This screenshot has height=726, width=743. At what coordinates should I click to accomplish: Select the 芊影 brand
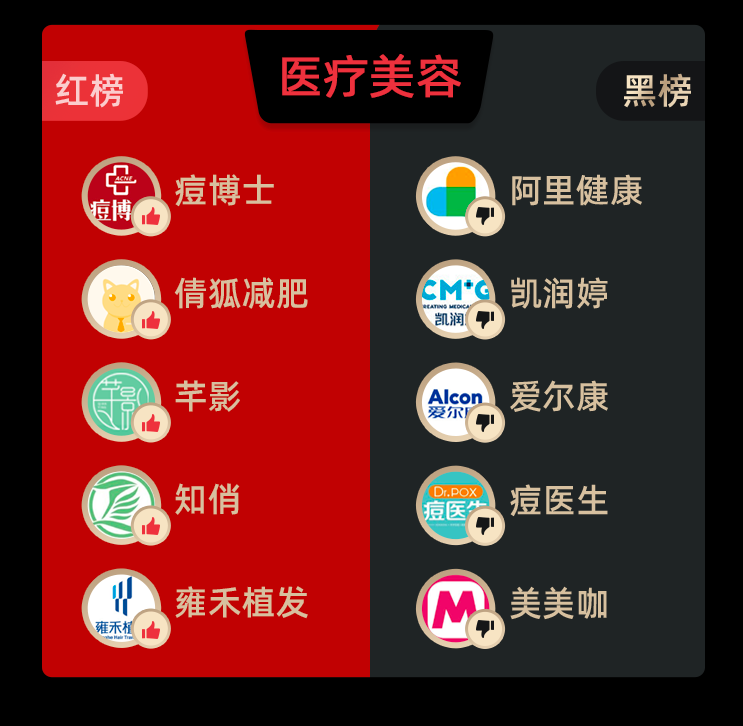coord(207,397)
